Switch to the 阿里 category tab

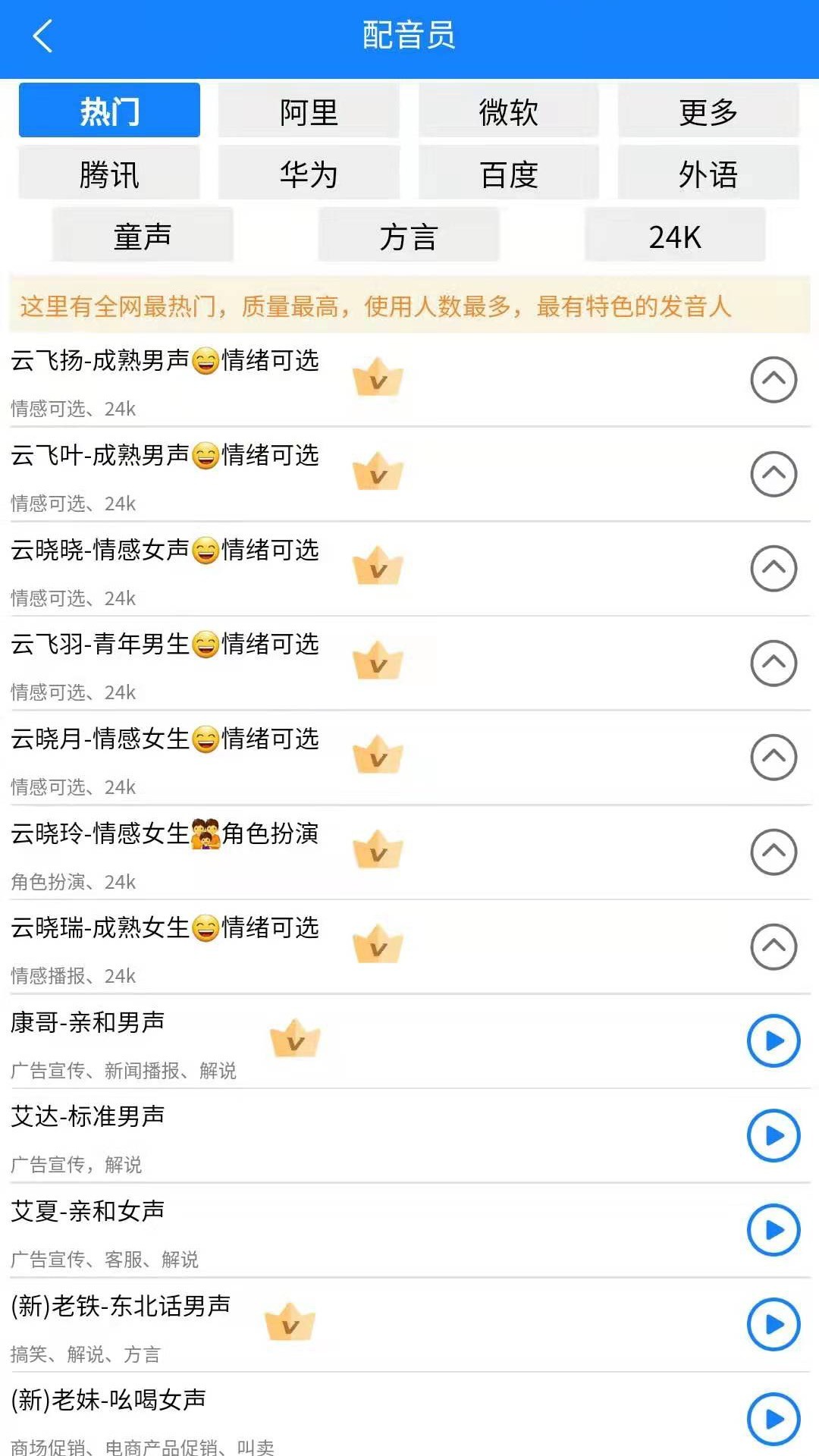[x=308, y=111]
